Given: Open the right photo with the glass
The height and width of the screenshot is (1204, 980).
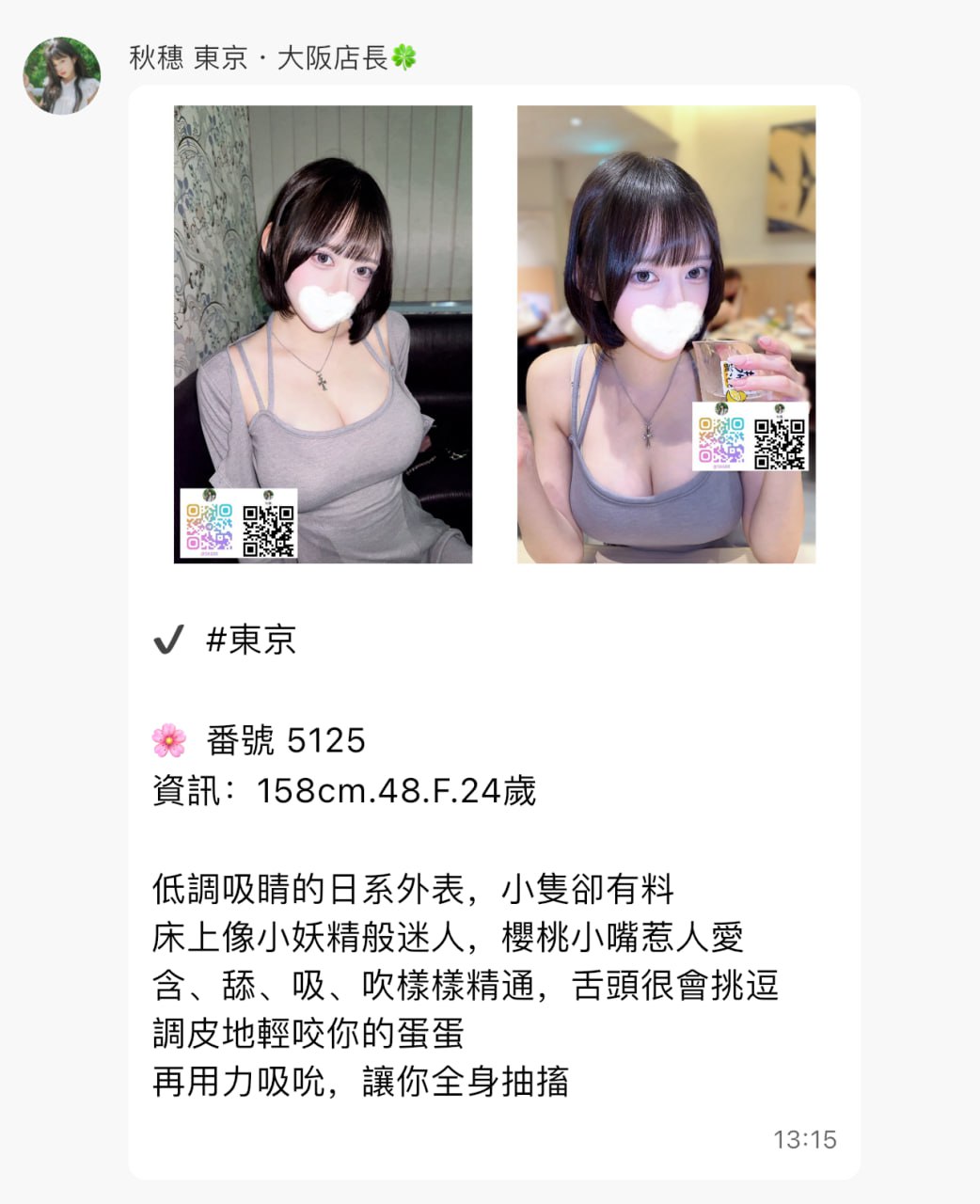Looking at the screenshot, I should point(666,334).
